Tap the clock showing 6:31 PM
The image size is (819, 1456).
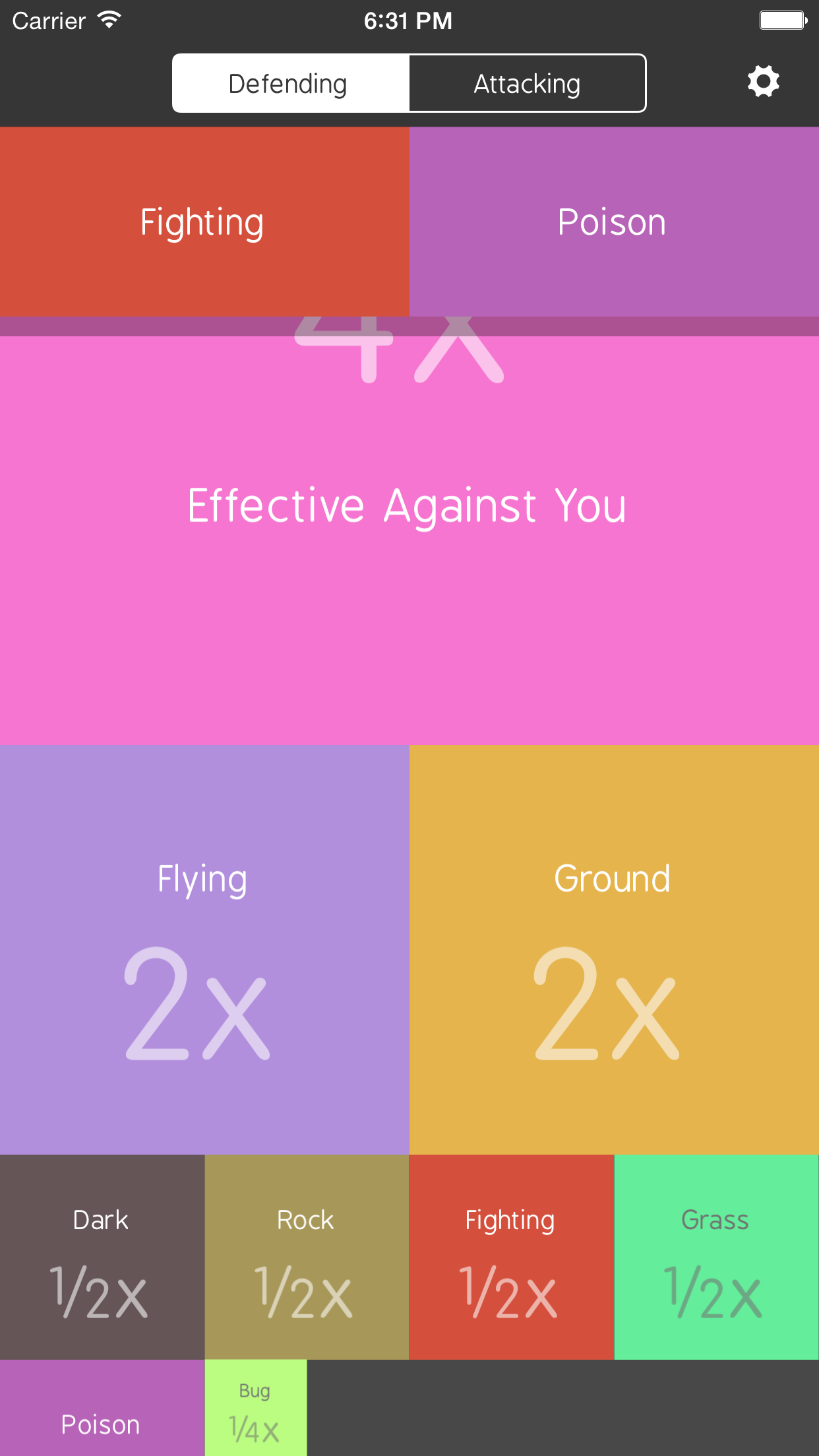coord(409,20)
